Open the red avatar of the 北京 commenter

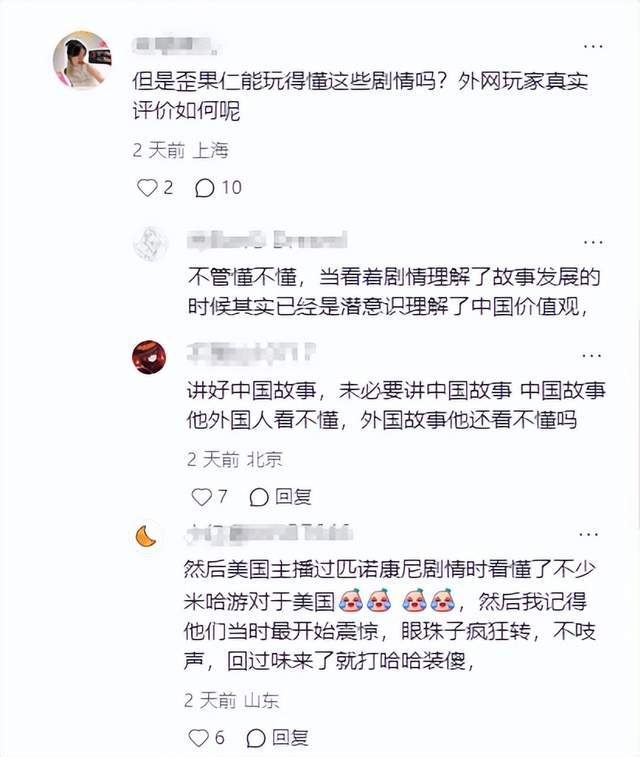pyautogui.click(x=149, y=357)
